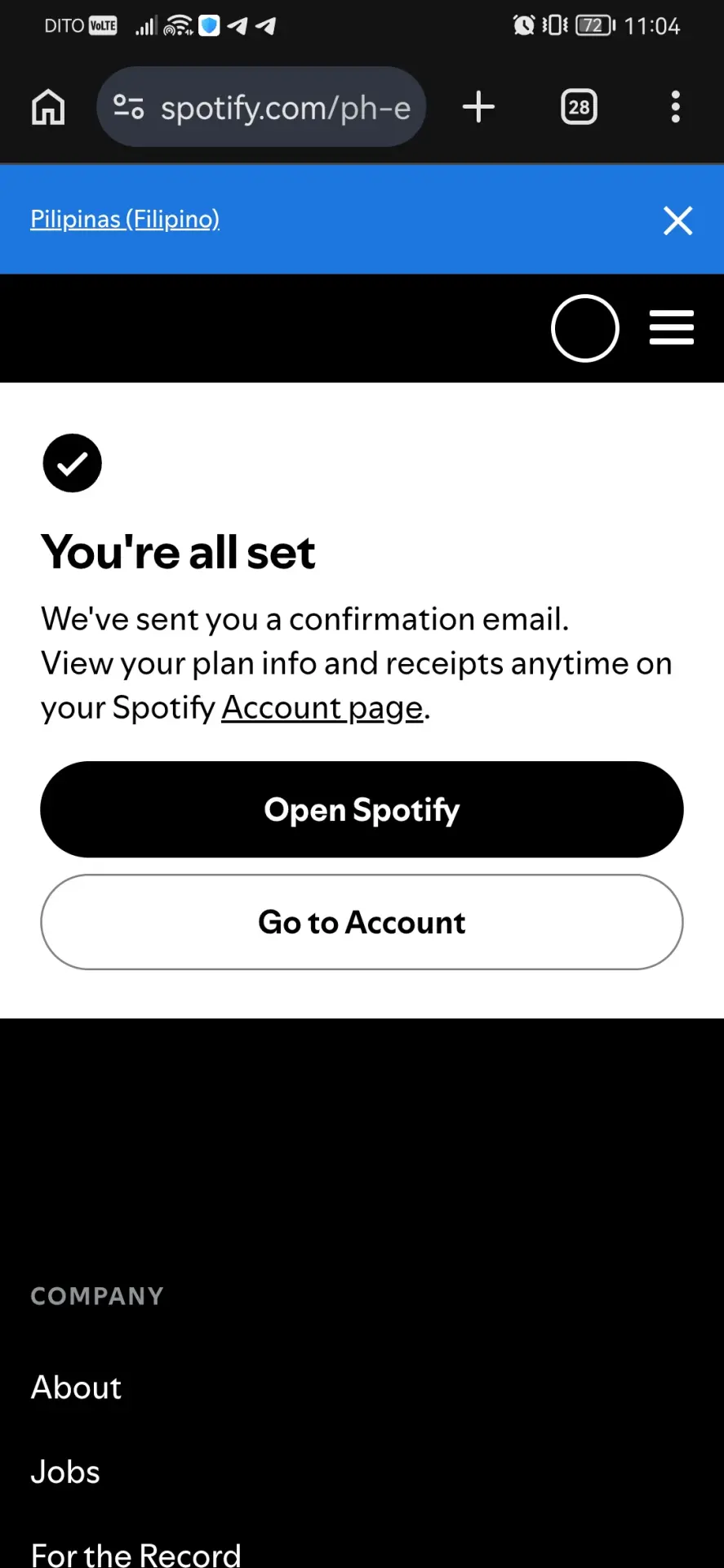
Task: Tap the Go to Account button
Action: point(362,922)
